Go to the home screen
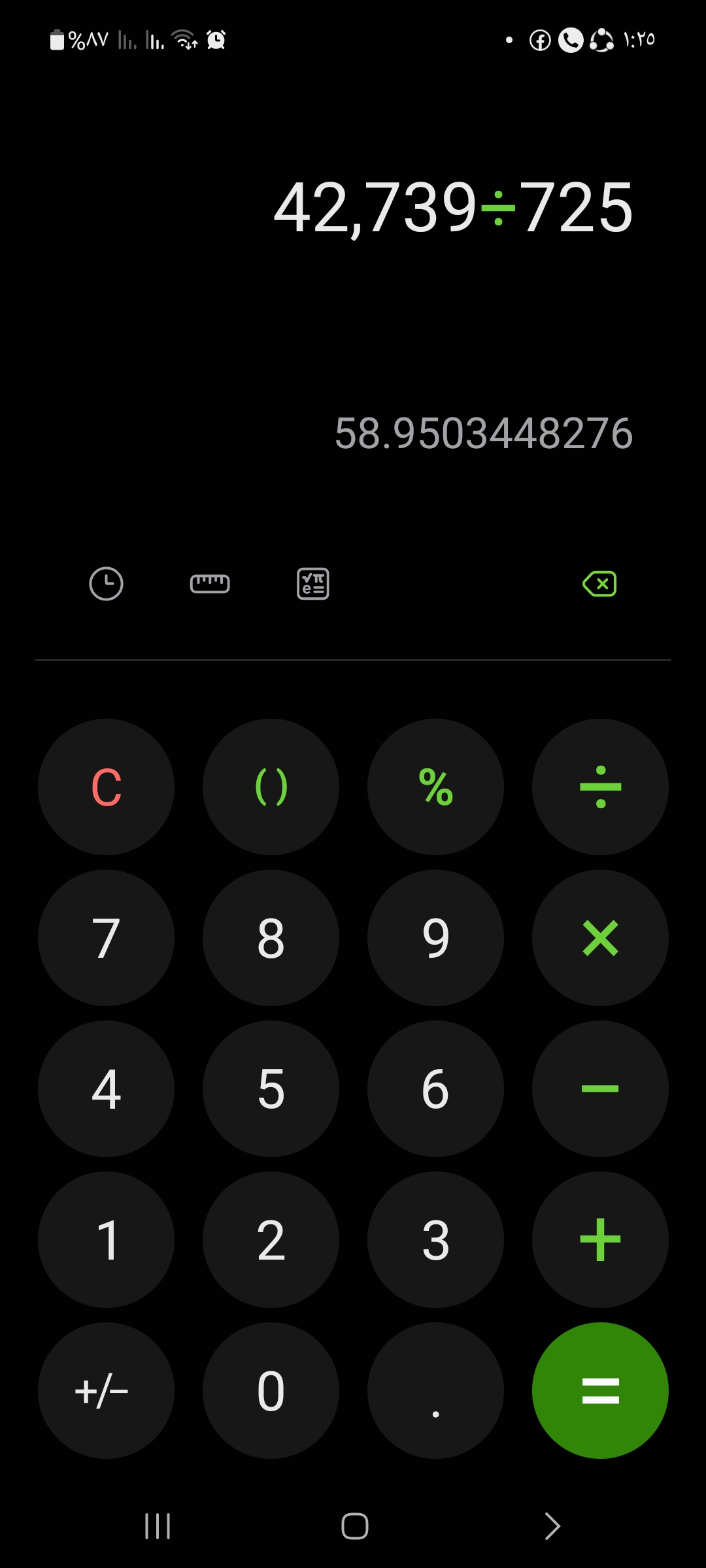 click(354, 1526)
